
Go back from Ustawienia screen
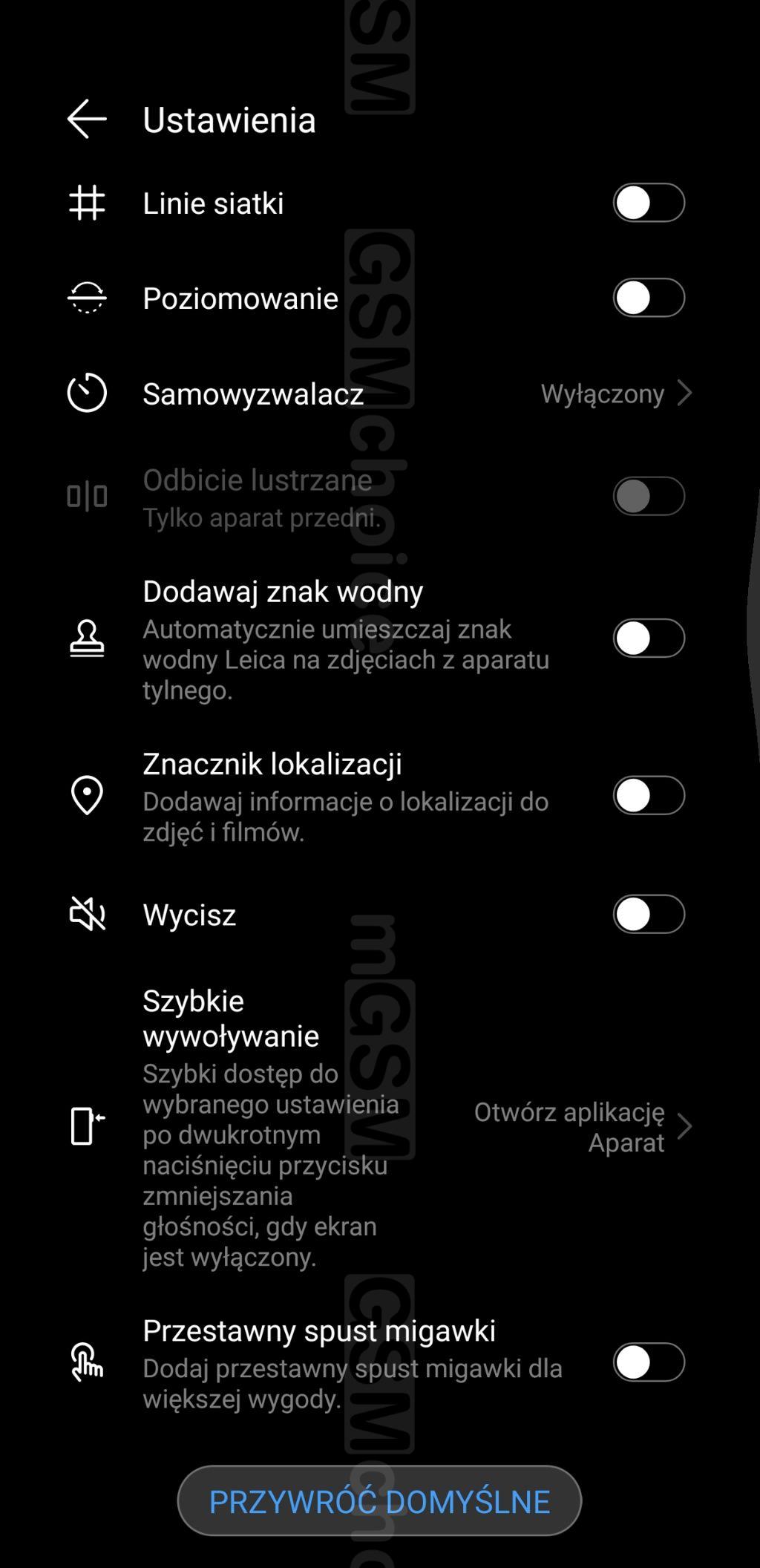(87, 120)
